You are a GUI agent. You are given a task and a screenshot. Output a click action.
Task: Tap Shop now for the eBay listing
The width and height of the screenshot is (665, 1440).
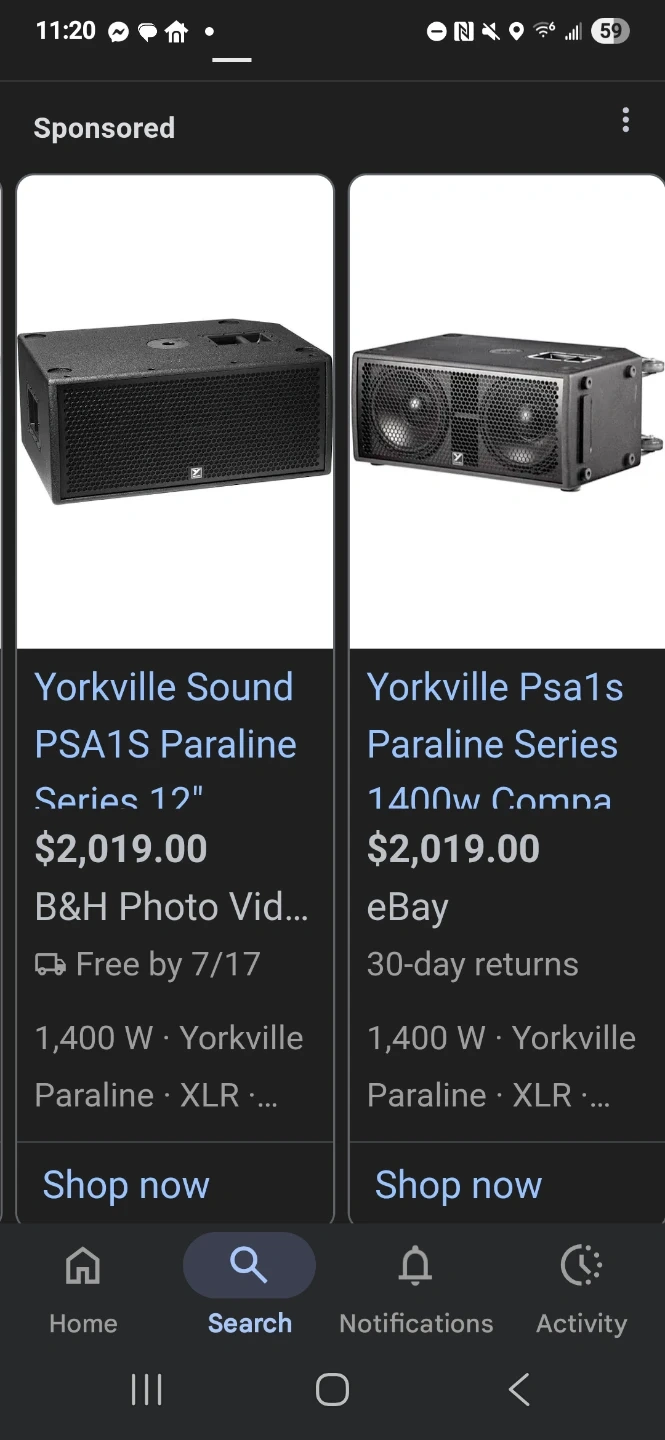click(458, 1185)
